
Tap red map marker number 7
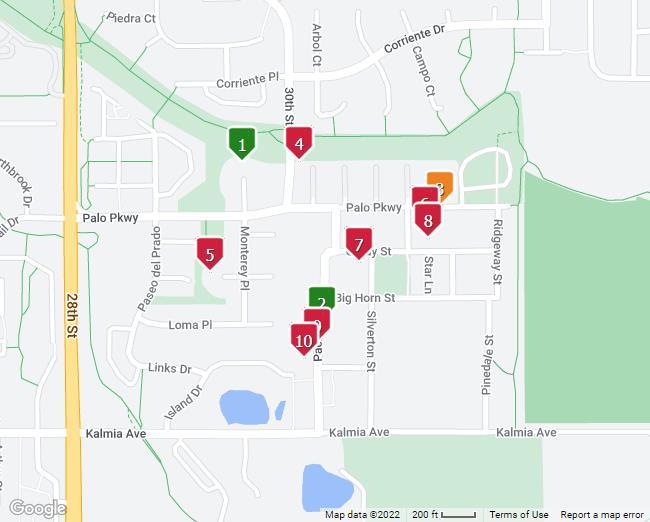tap(359, 243)
